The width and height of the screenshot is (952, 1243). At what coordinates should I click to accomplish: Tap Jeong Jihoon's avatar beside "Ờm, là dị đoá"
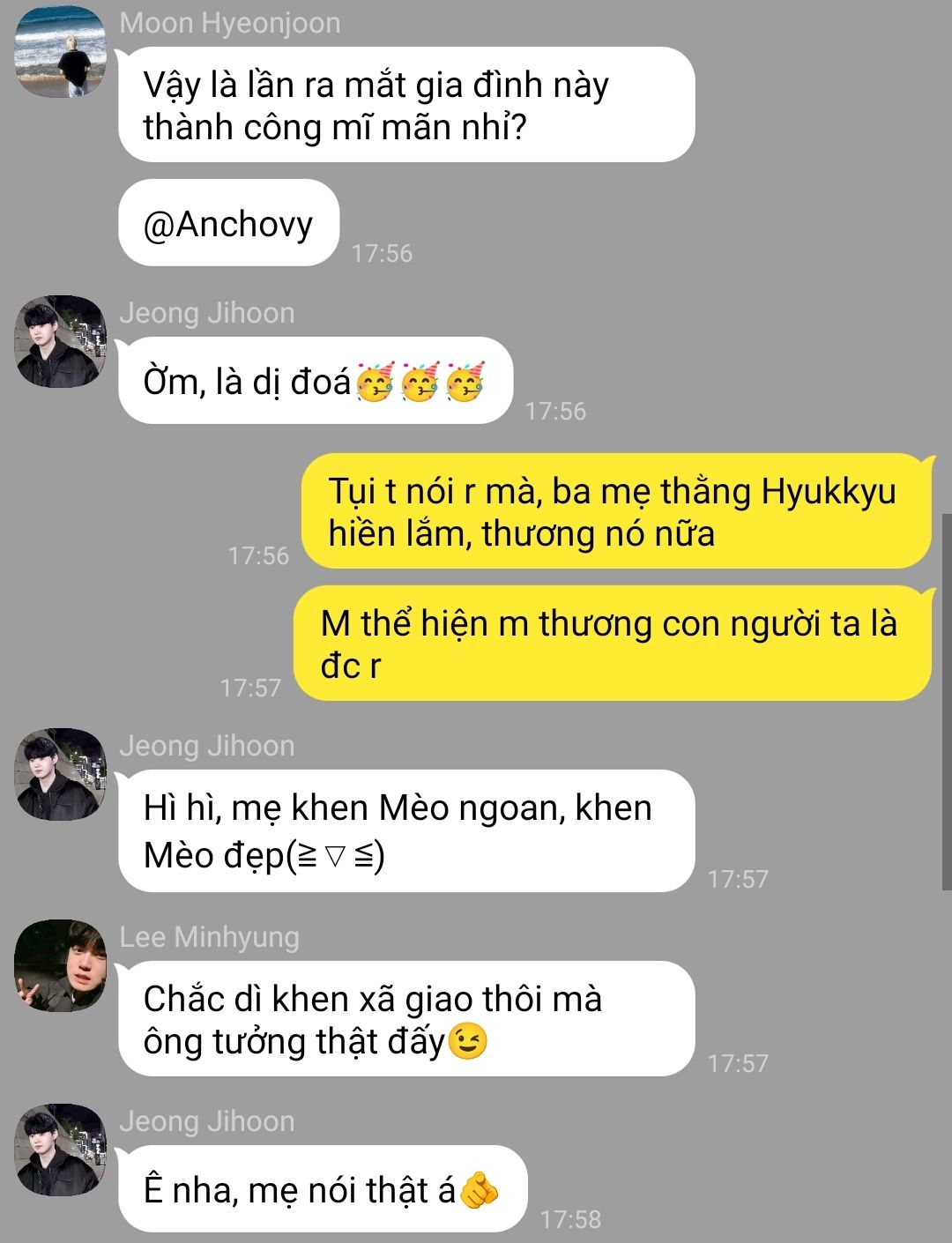pos(61,341)
